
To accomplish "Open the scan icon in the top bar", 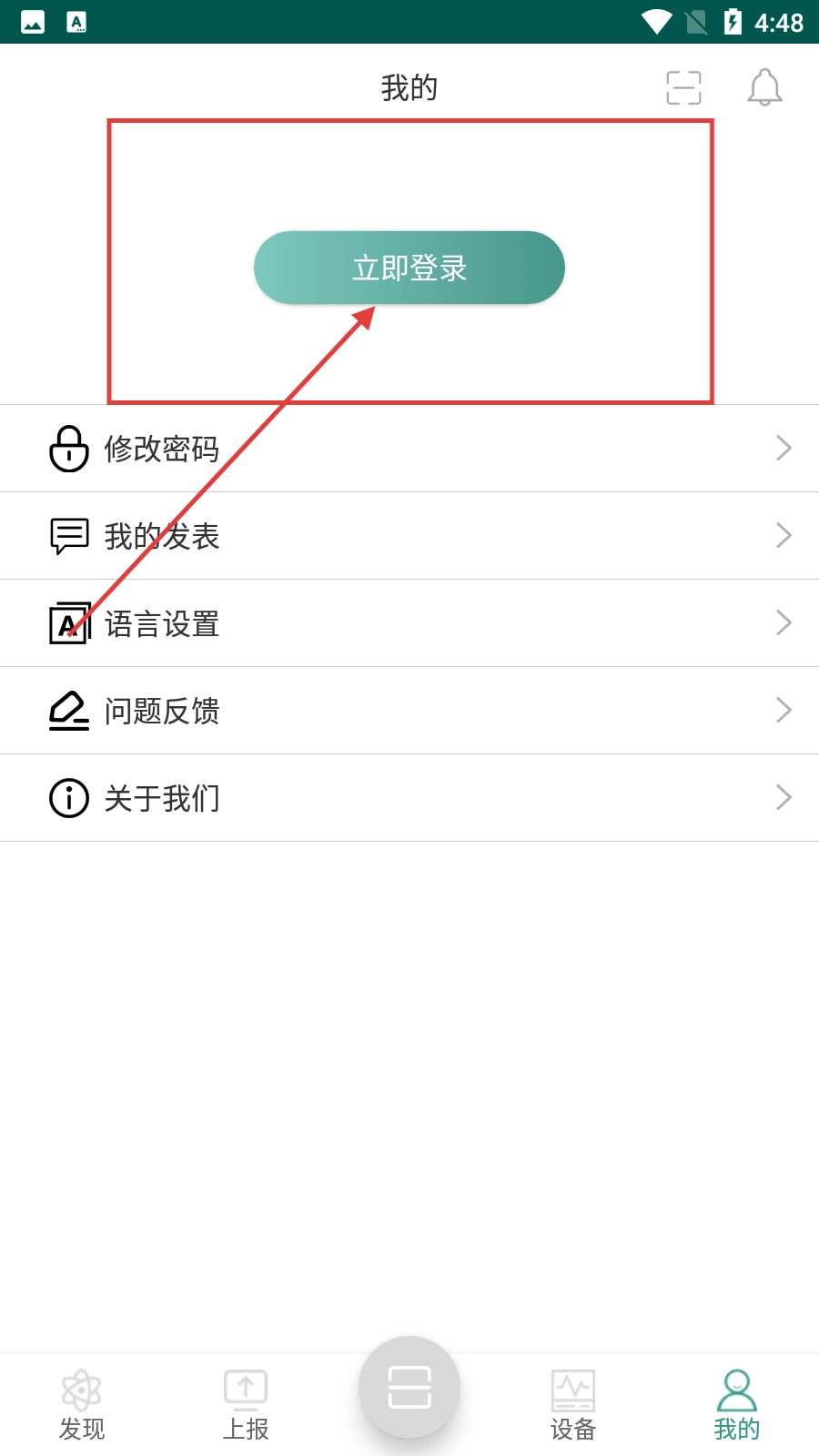I will (x=683, y=88).
